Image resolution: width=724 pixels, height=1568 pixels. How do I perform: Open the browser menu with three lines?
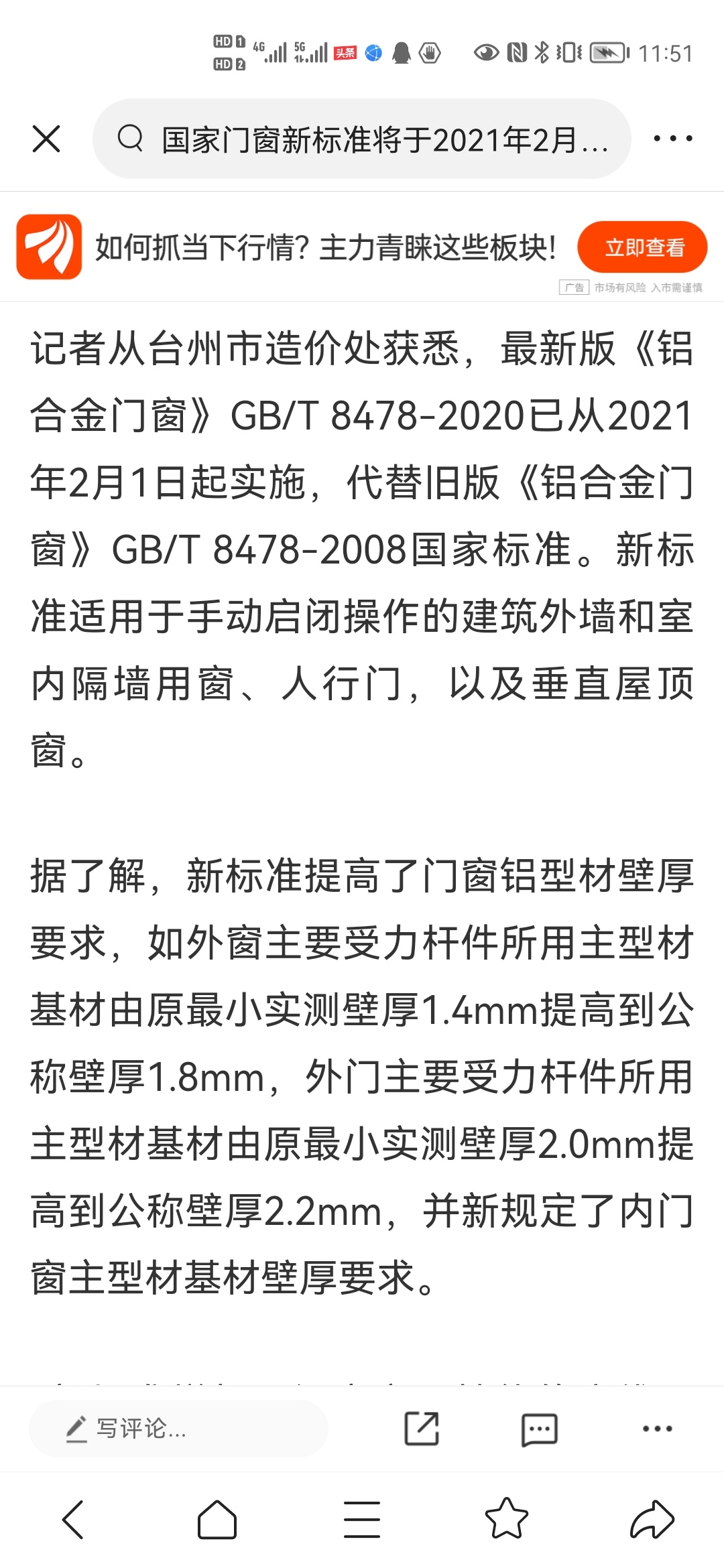tap(362, 1520)
